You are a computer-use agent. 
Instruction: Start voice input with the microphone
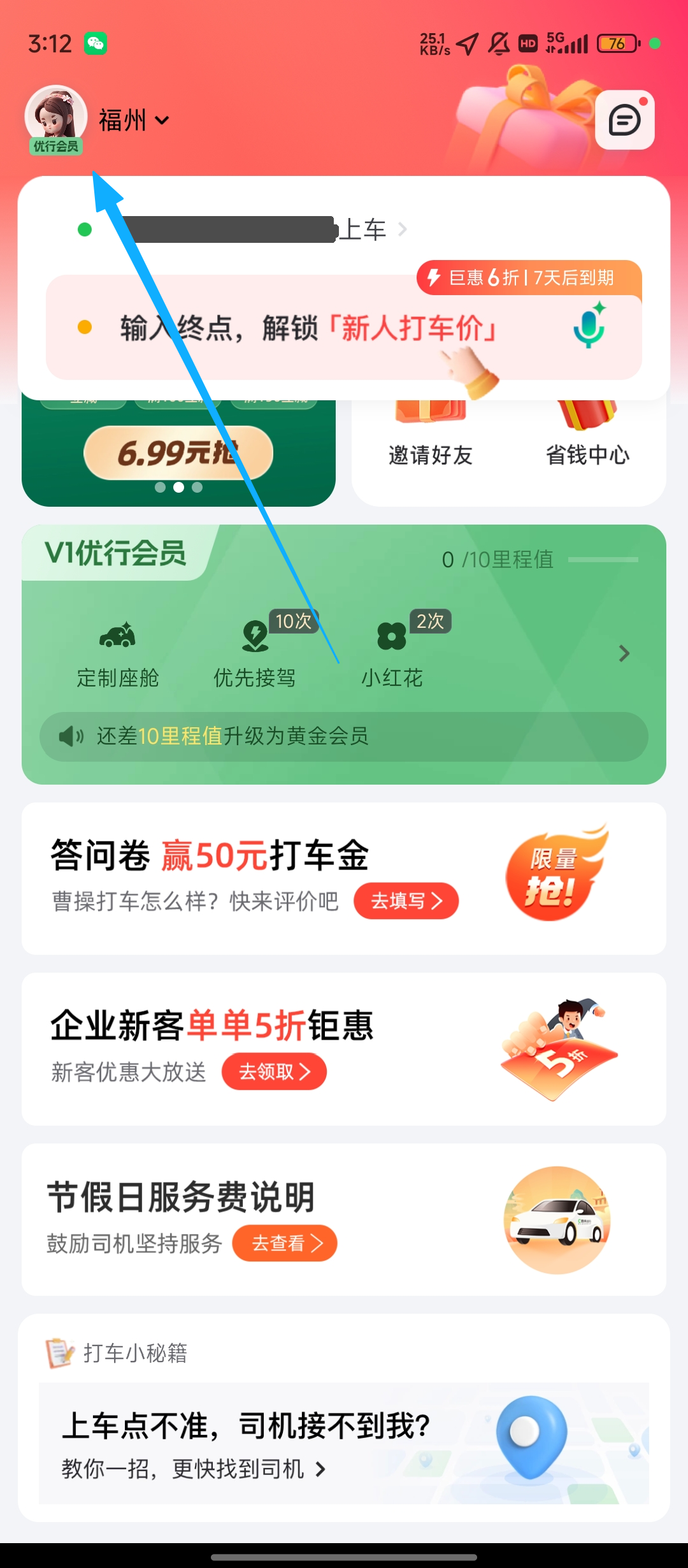589,326
